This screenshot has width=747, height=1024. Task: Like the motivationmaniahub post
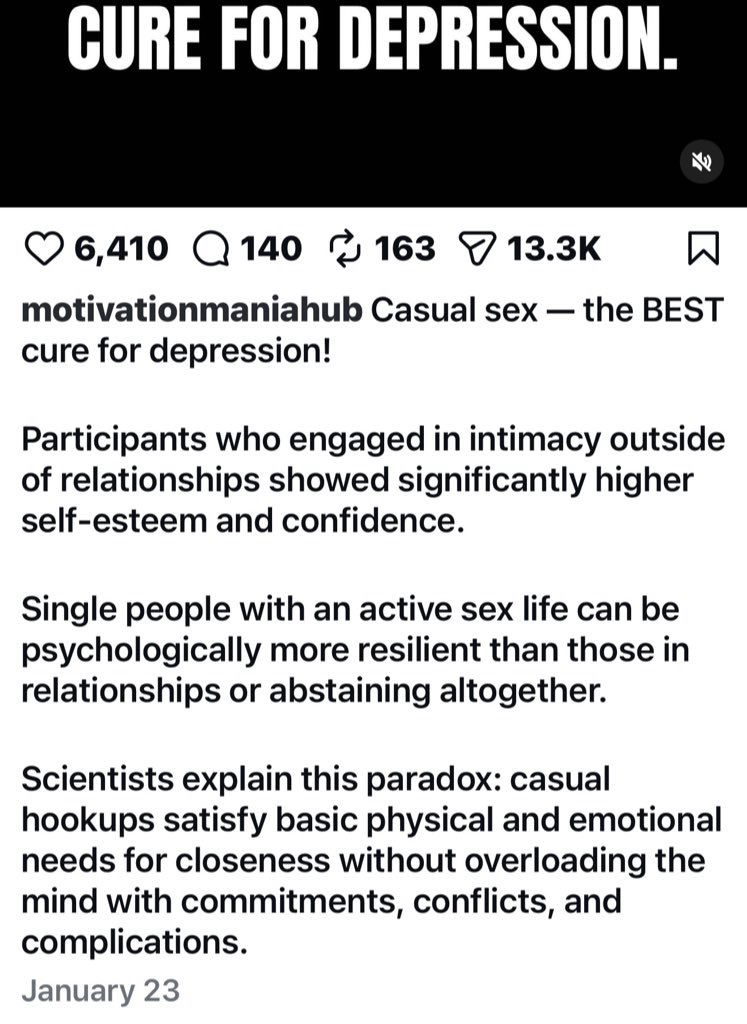(43, 249)
